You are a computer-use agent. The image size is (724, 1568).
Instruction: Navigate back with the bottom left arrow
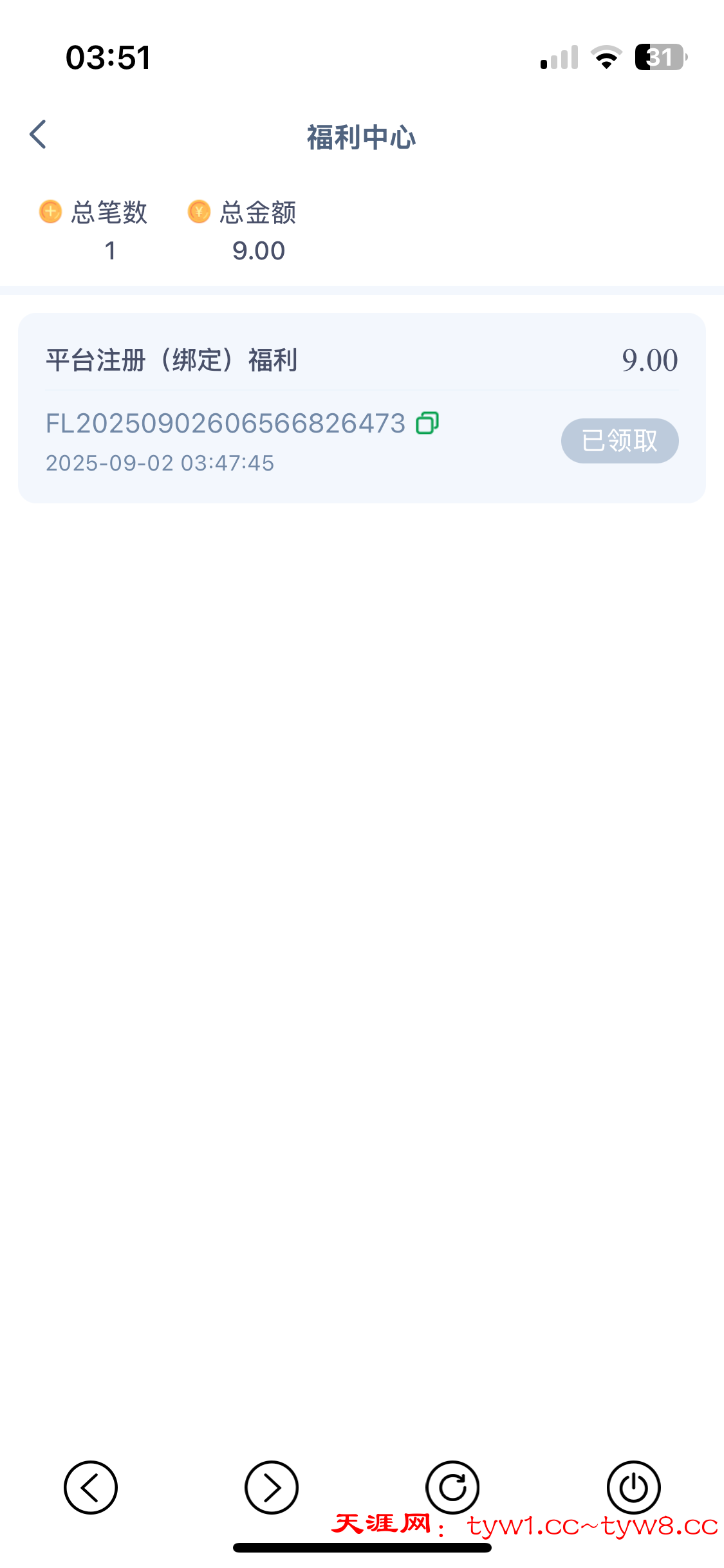coord(91,1487)
